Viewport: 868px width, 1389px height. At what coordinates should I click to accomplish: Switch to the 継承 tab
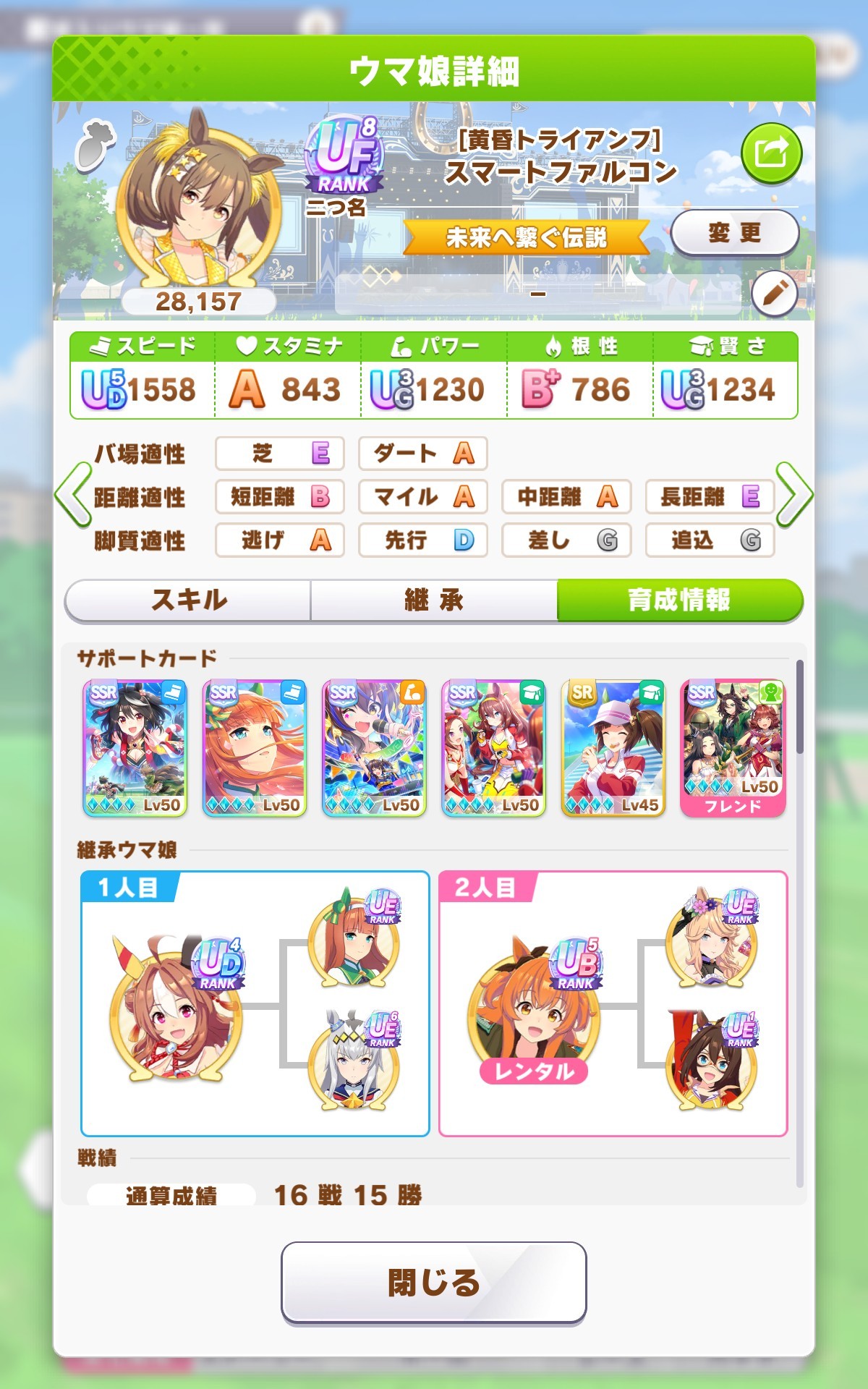pyautogui.click(x=434, y=600)
